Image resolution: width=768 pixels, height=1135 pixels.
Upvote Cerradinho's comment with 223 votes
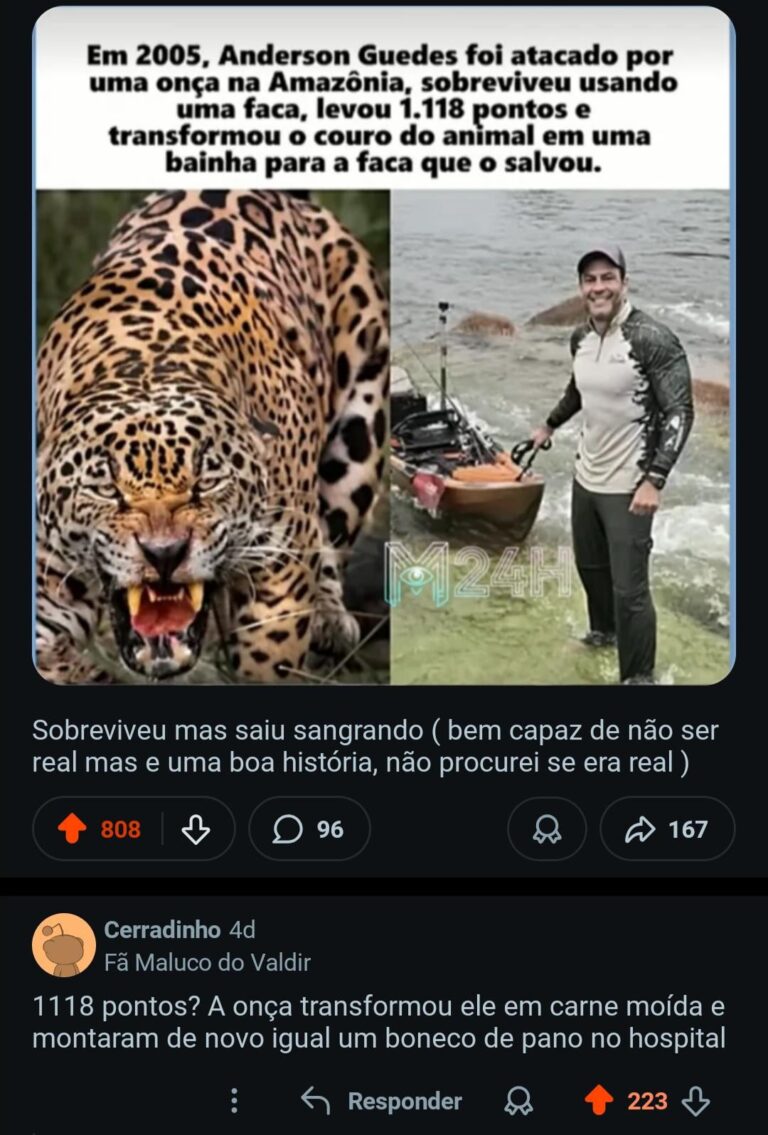[x=599, y=1101]
